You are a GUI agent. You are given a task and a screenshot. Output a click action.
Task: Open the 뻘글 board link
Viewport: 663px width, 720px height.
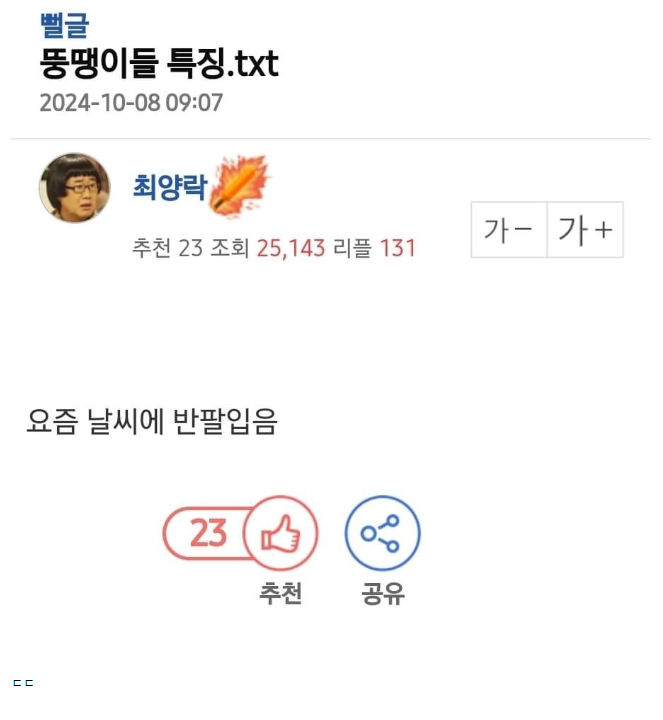coord(64,24)
